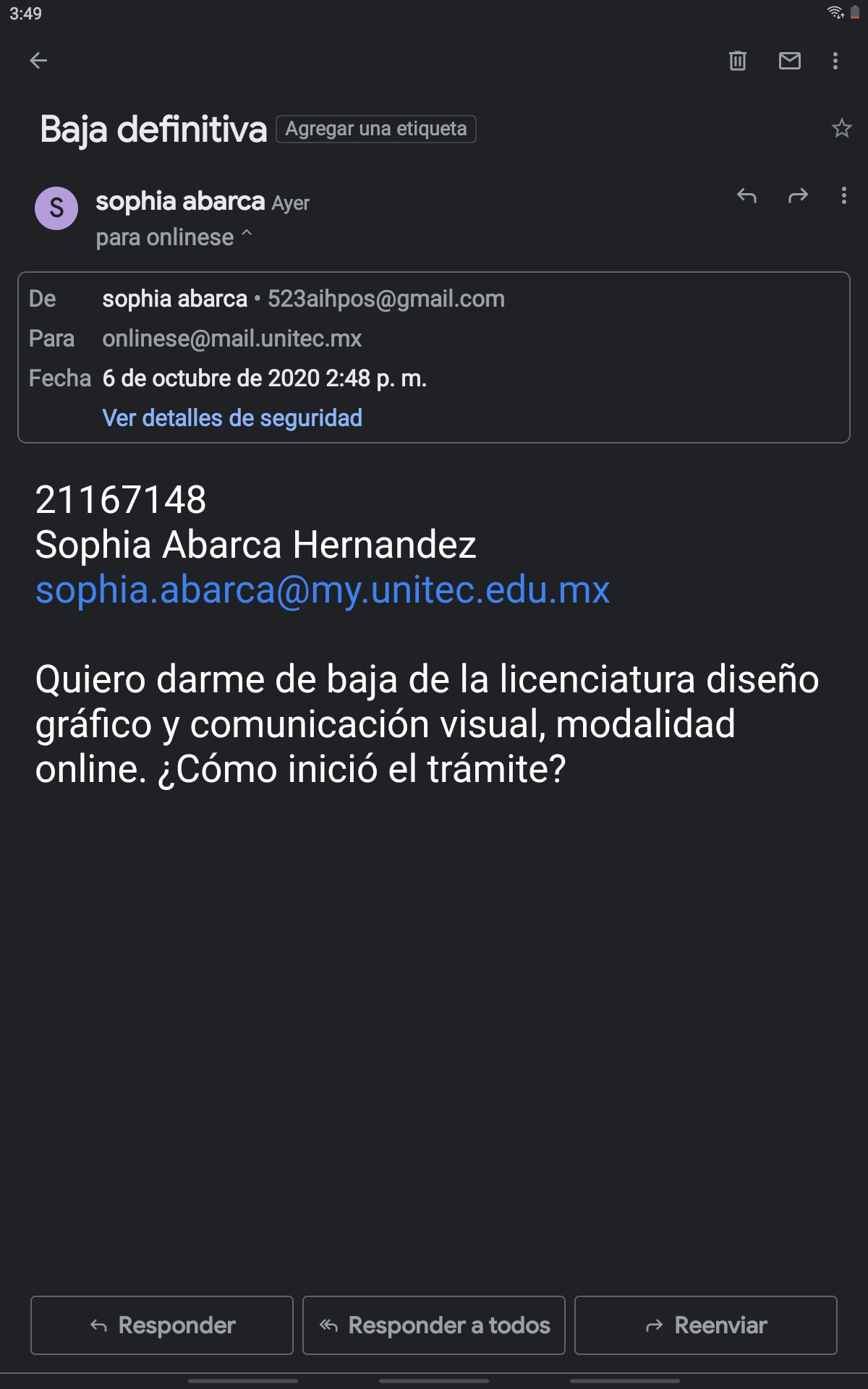Open the sophia.abarca@my.unitec.edu.mx link
Viewport: 868px width, 1389px height.
click(323, 590)
